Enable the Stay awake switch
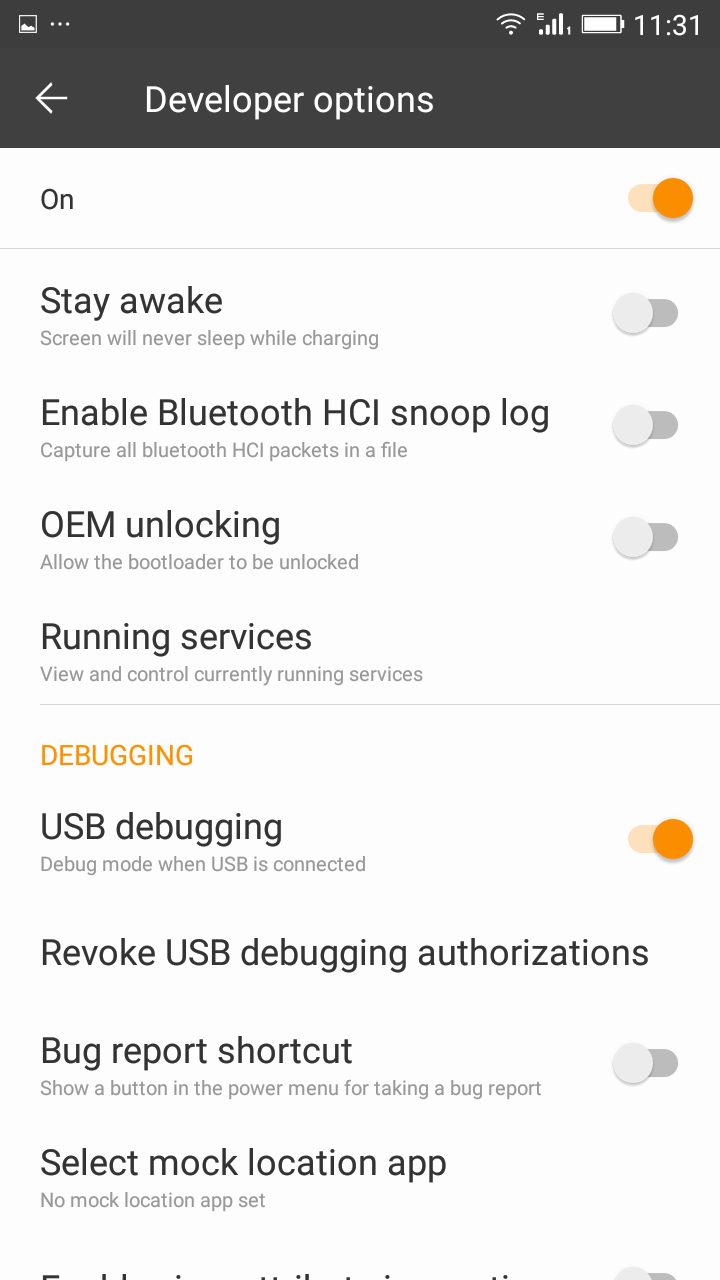 click(645, 314)
